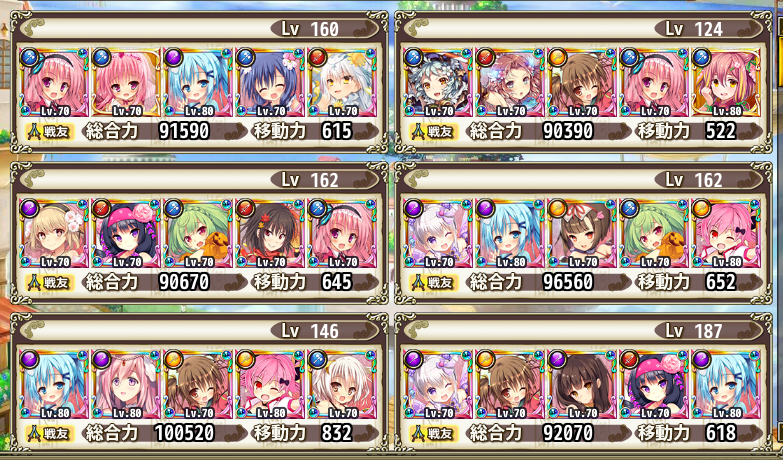Select the Lv 160 friend team card
This screenshot has width=783, height=460.
coord(198,82)
